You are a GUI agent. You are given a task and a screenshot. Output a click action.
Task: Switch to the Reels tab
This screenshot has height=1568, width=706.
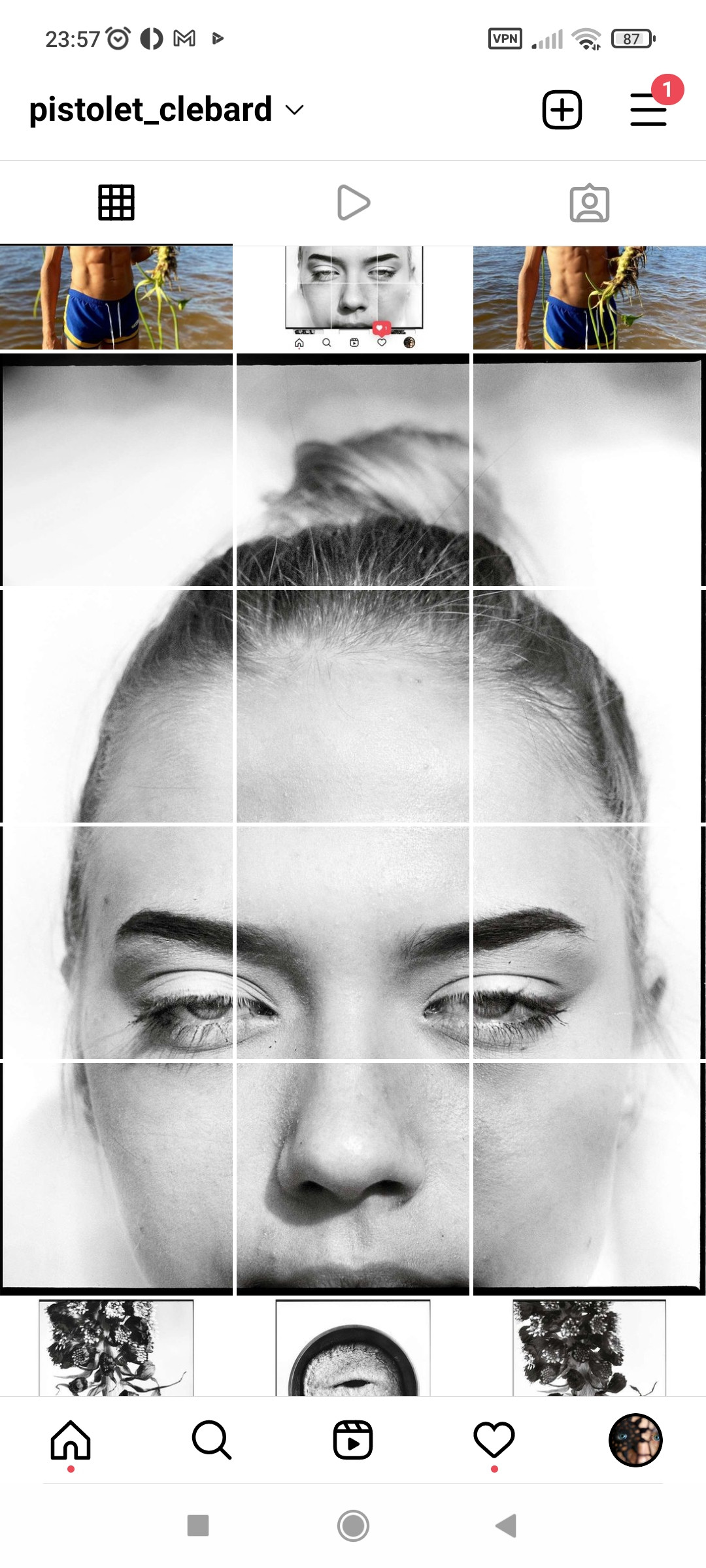[x=353, y=203]
